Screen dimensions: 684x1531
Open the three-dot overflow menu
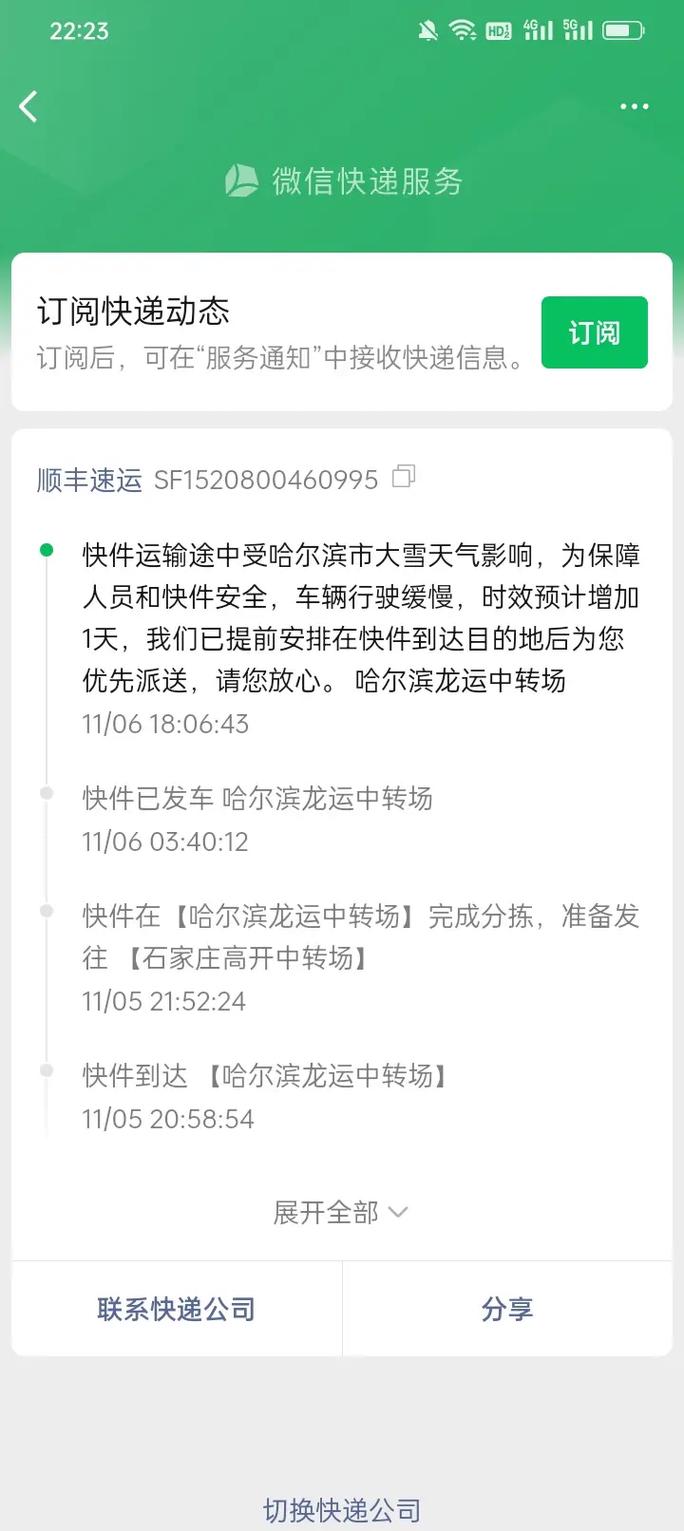tap(634, 107)
